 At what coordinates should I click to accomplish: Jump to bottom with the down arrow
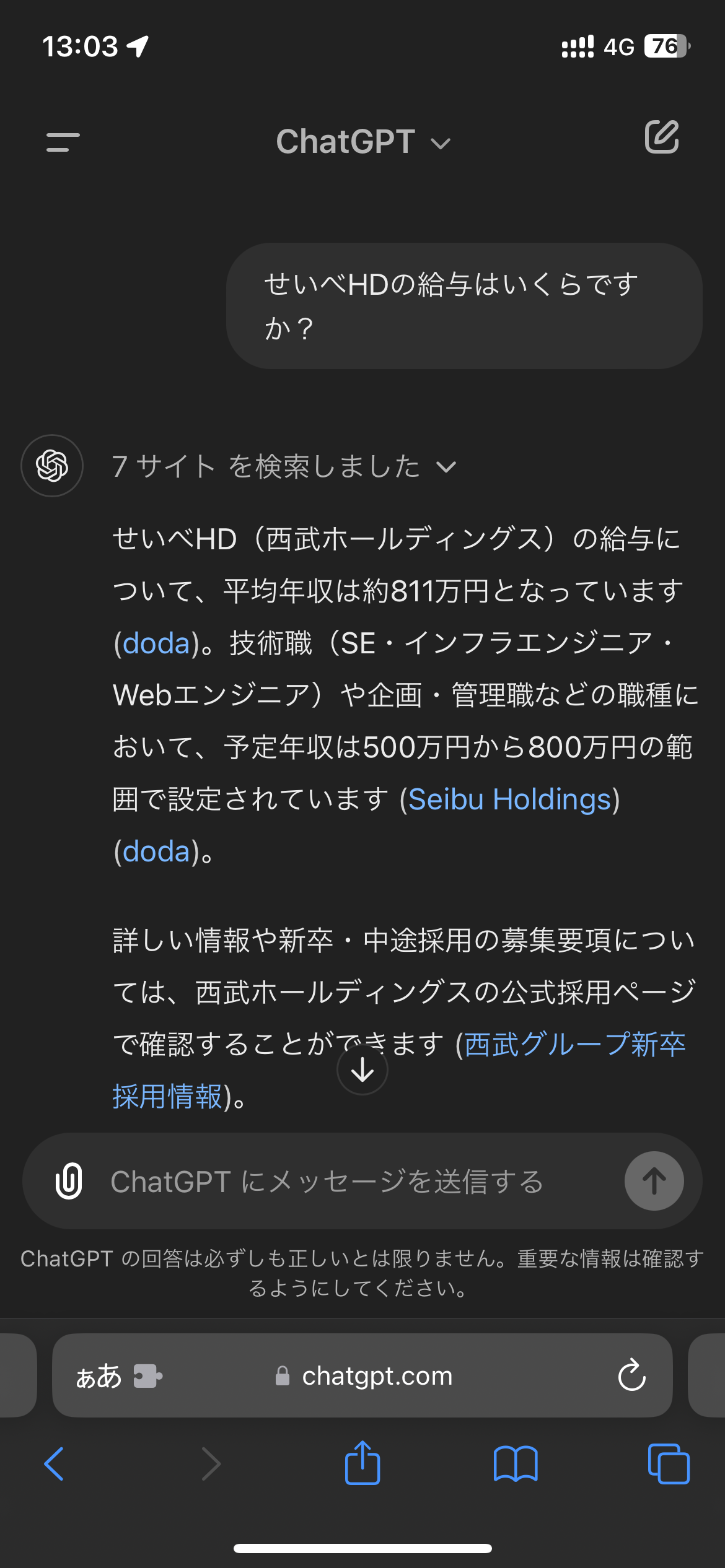(x=362, y=1070)
